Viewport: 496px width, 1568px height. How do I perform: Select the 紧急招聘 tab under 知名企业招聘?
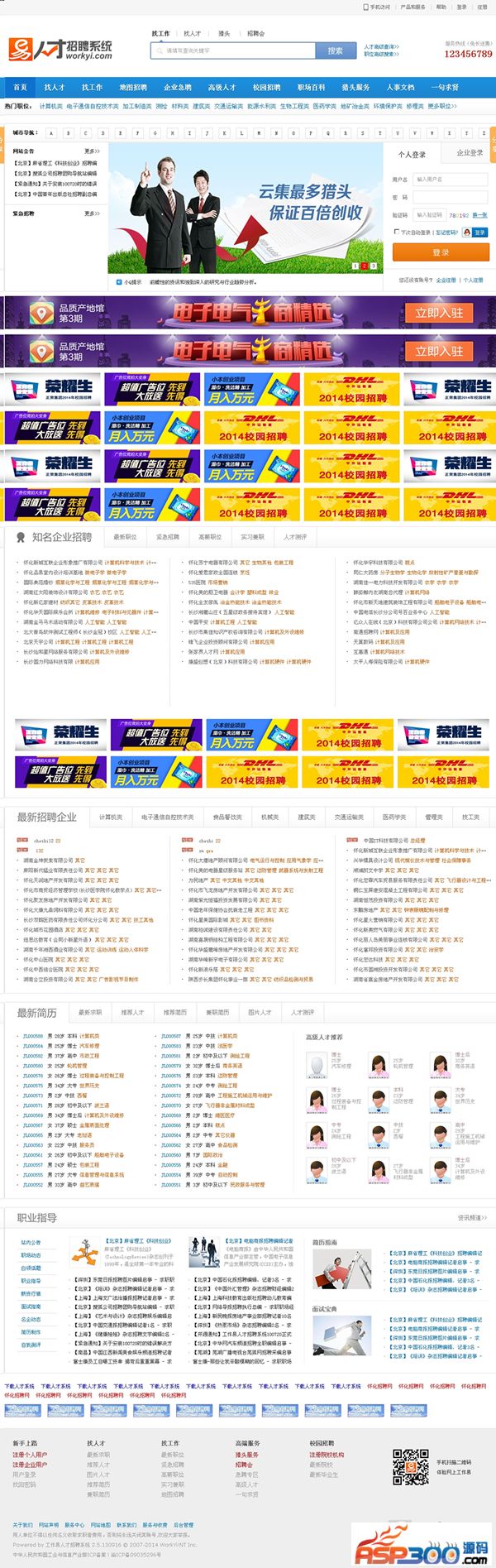pos(168,537)
